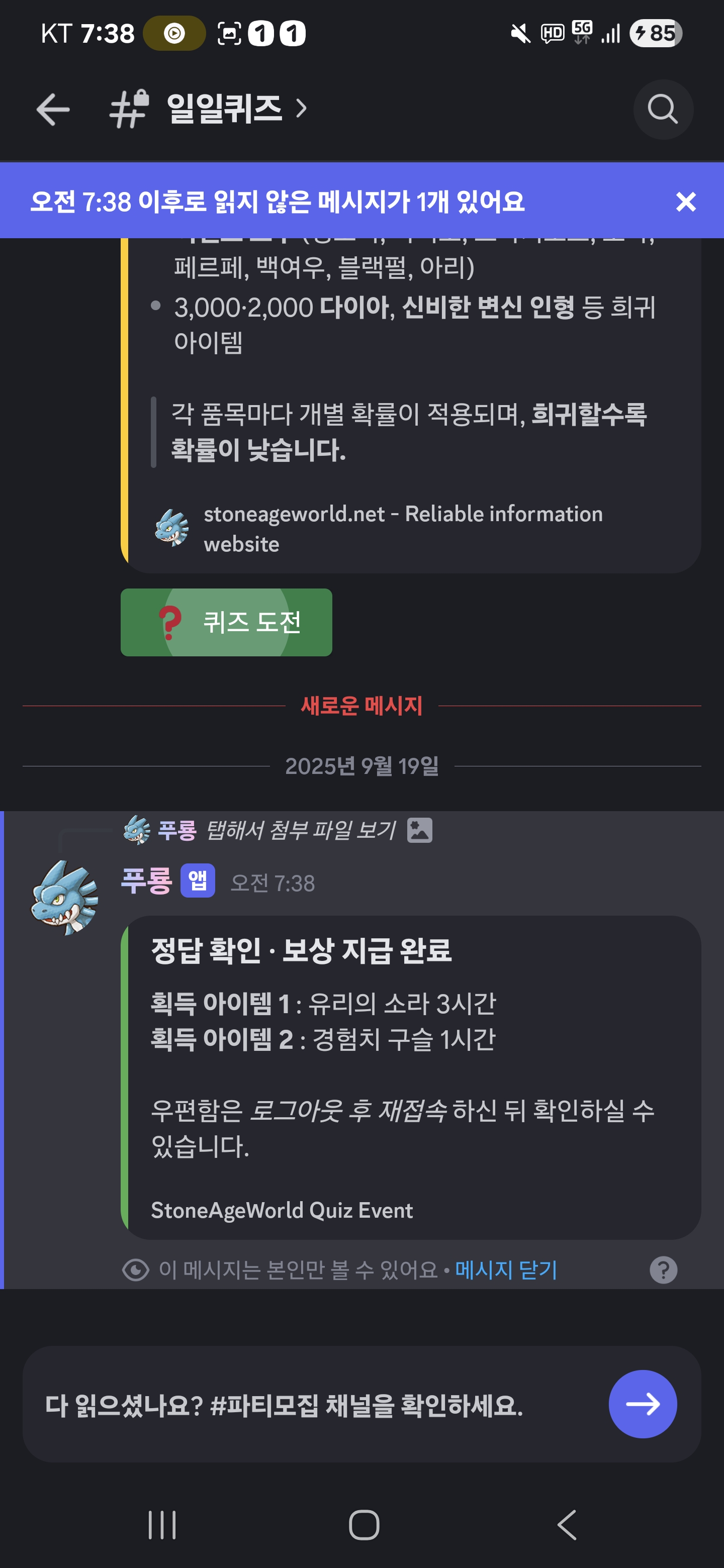Tap 메시지 닫기 to dismiss the message
The height and width of the screenshot is (1568, 724).
(506, 1270)
